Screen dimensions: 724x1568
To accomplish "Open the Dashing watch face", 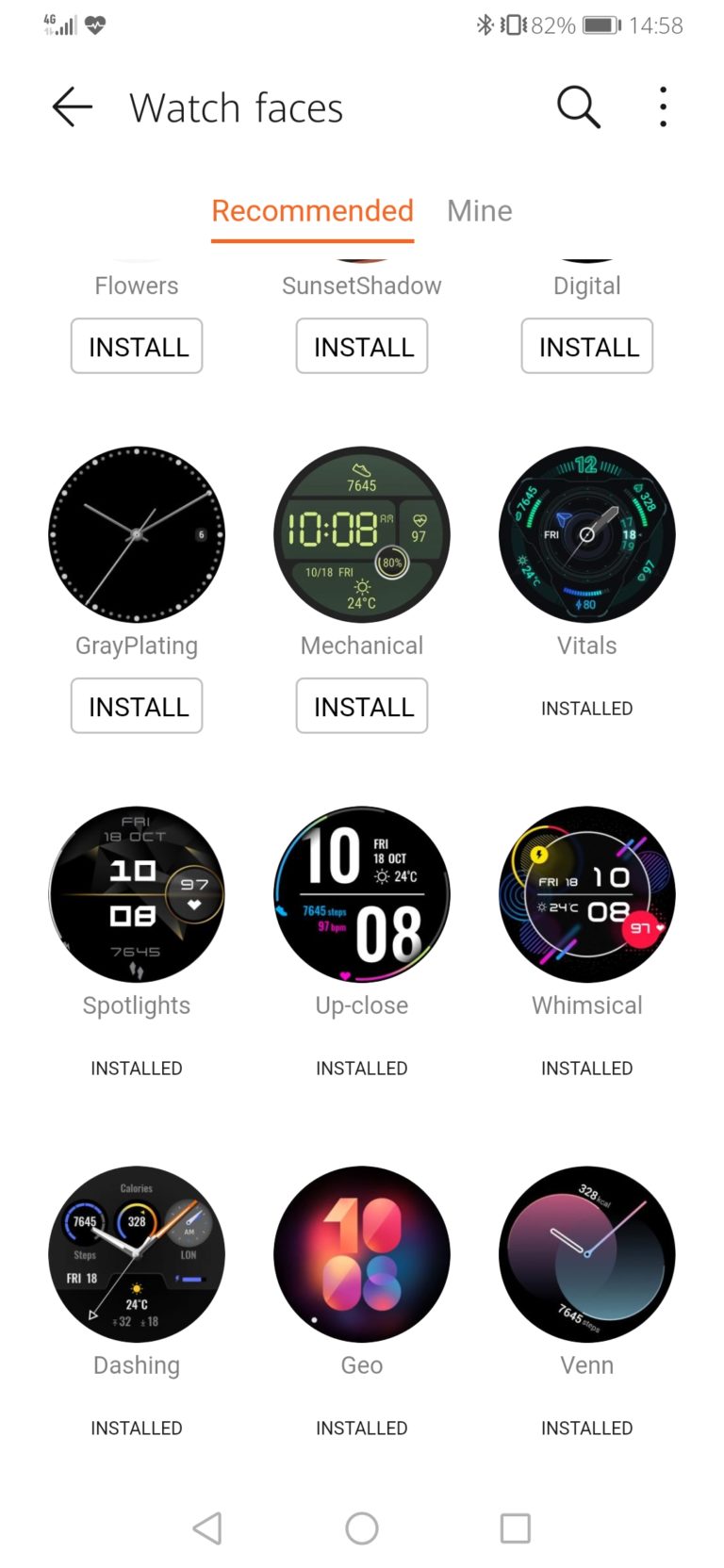I will [x=137, y=1254].
